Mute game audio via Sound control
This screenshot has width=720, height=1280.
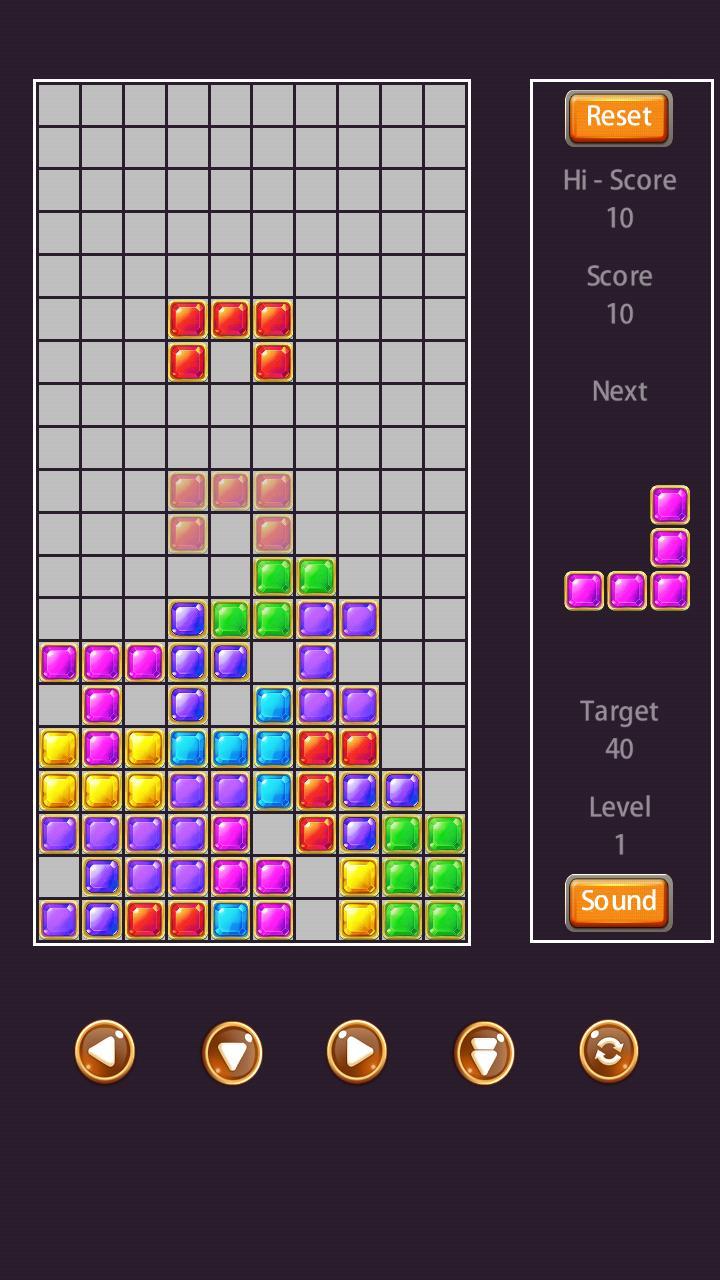[618, 900]
